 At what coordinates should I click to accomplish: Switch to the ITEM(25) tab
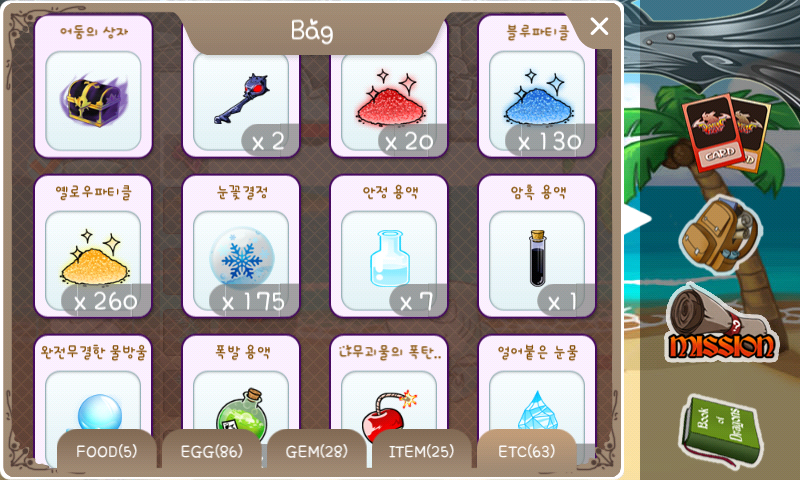tap(421, 449)
